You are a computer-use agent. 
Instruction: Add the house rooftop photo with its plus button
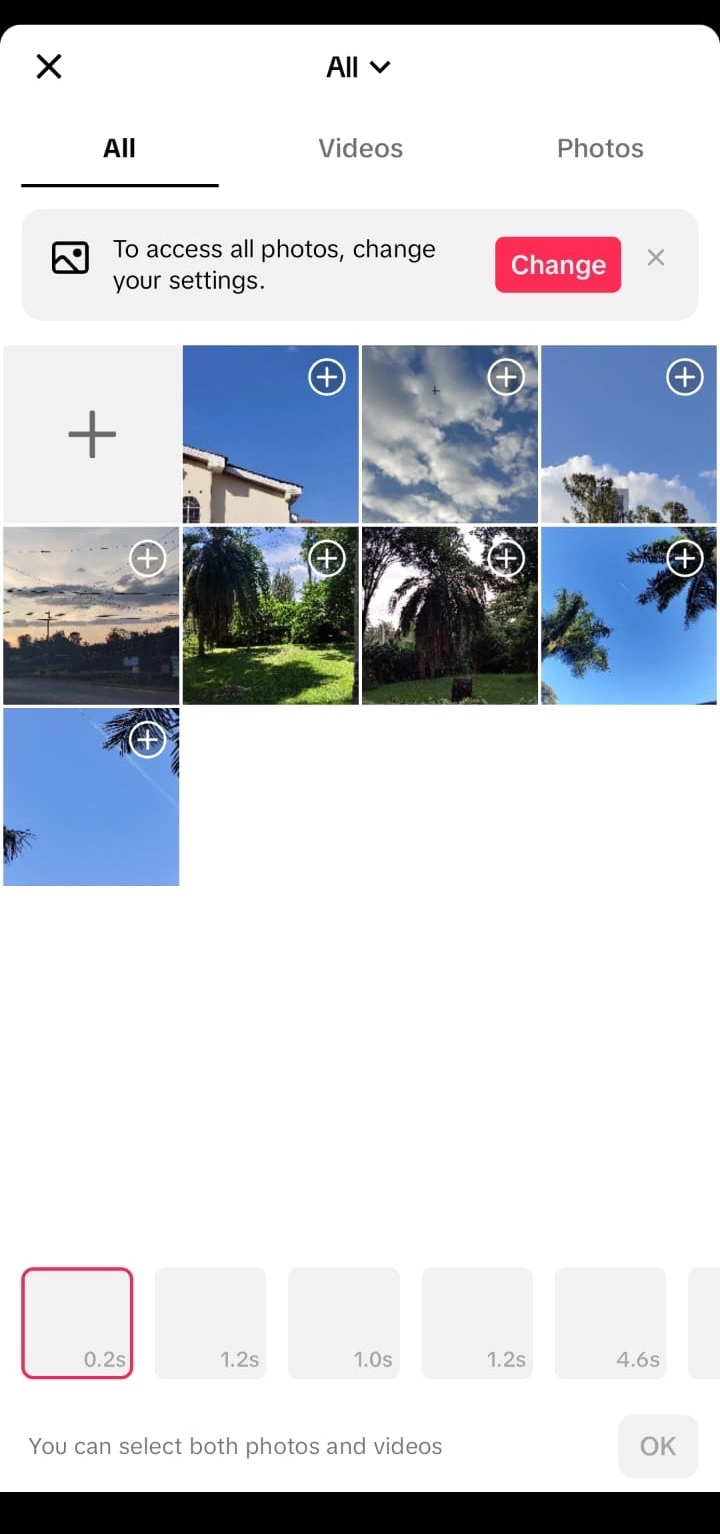pos(326,377)
